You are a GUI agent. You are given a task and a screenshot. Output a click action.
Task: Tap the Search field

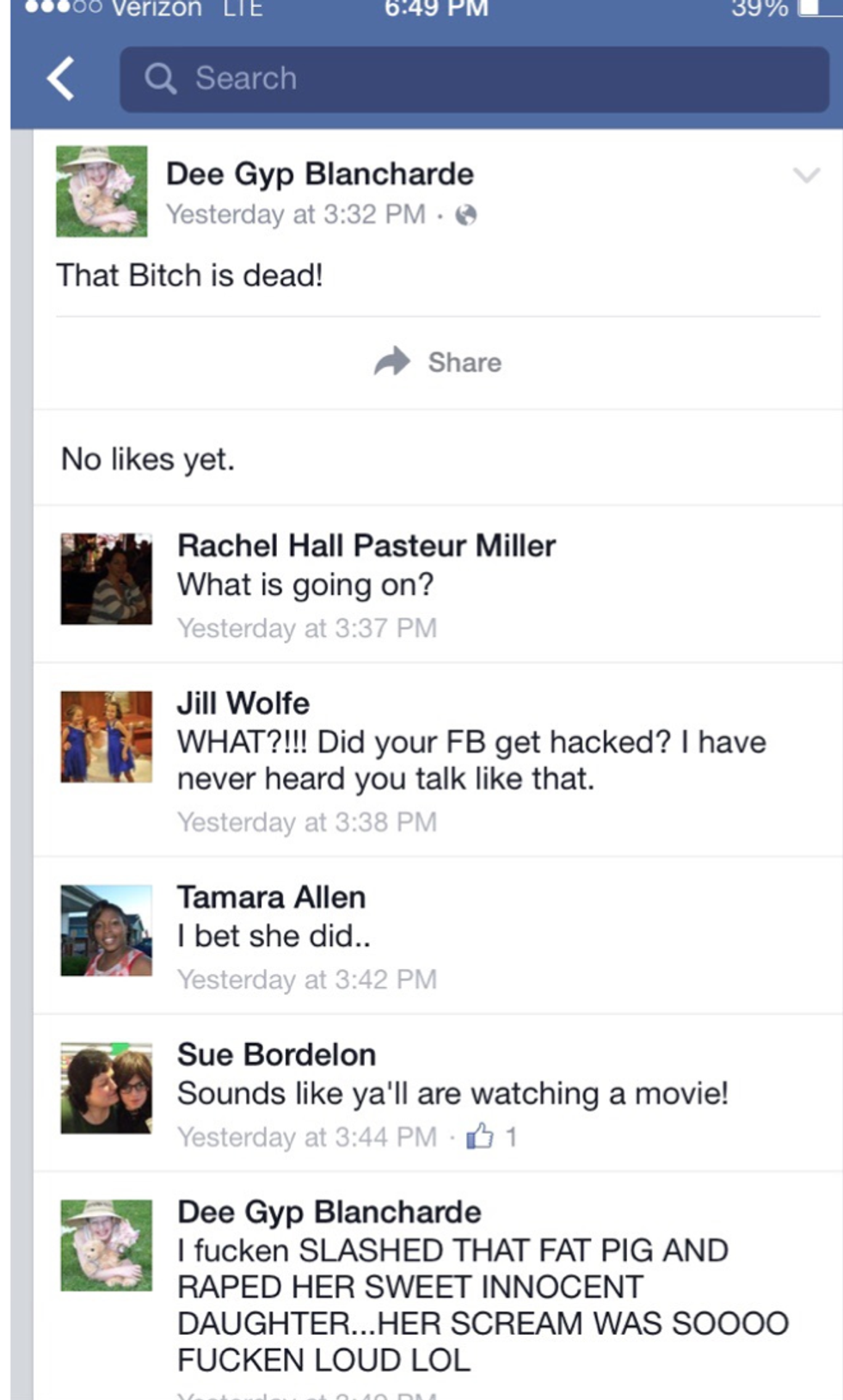[x=473, y=79]
